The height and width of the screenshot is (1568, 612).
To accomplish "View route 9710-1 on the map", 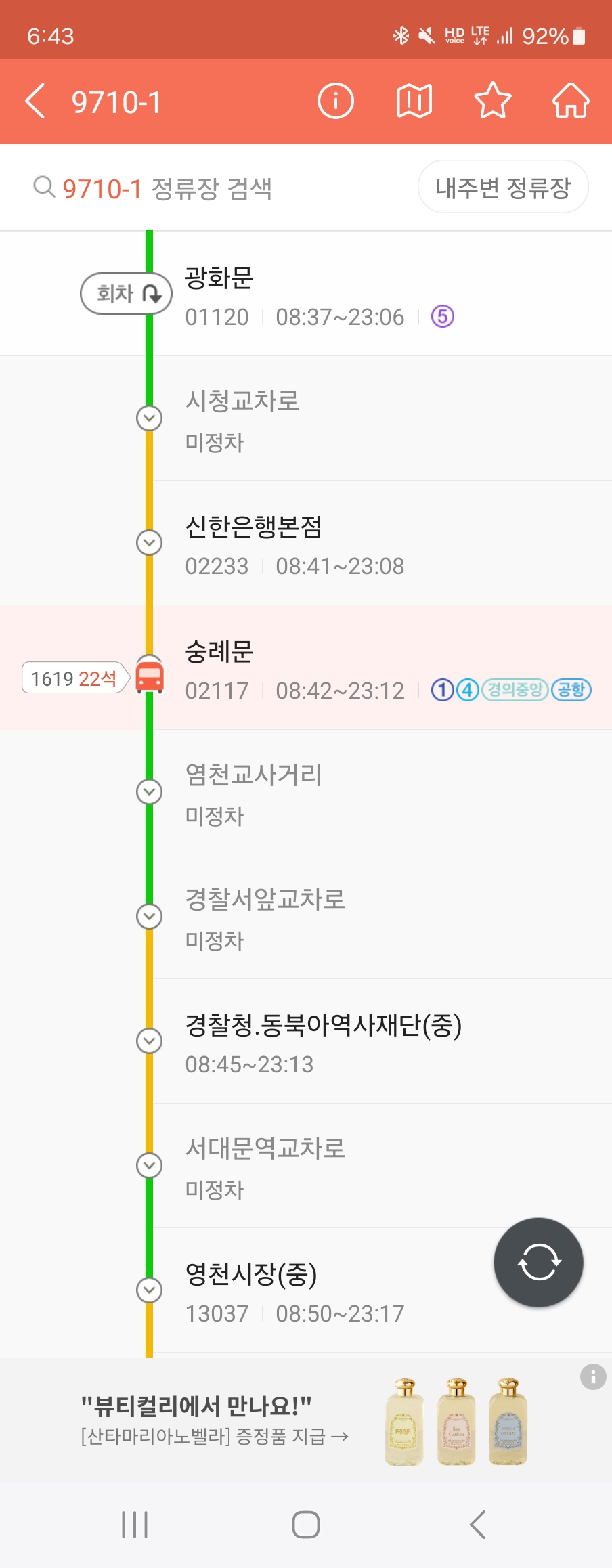I will pyautogui.click(x=414, y=102).
